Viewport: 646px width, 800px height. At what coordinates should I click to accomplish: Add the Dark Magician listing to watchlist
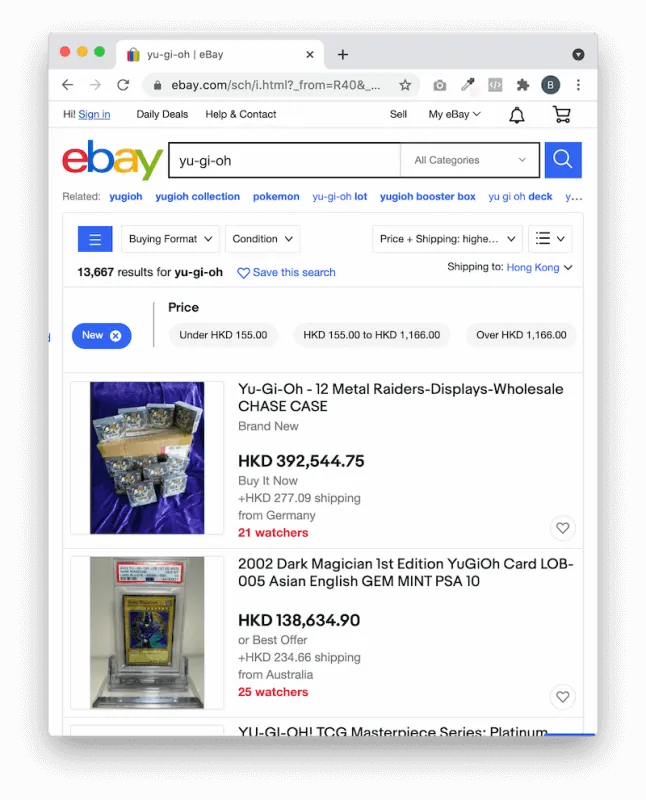[563, 697]
